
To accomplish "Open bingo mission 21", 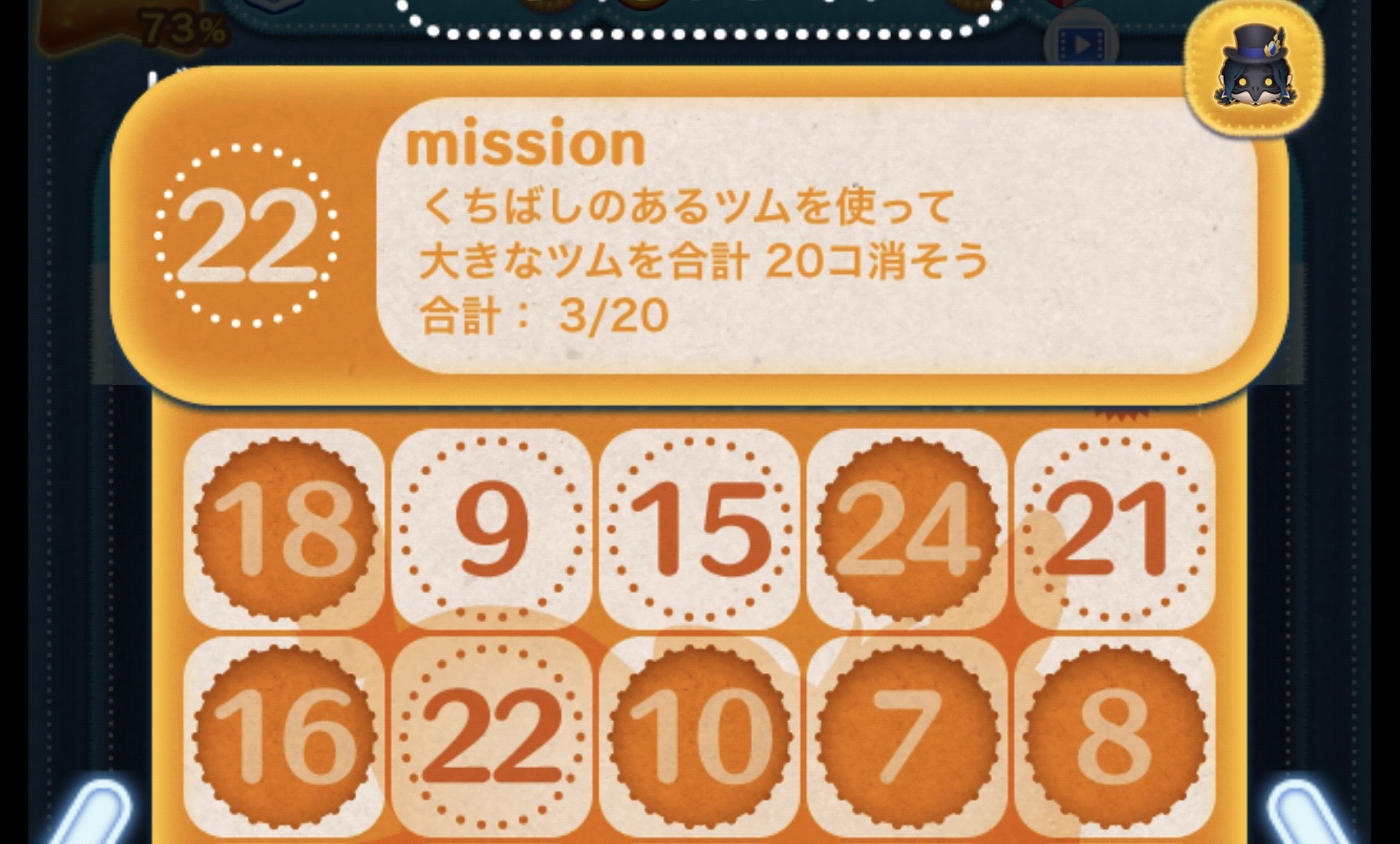I will pyautogui.click(x=1115, y=529).
